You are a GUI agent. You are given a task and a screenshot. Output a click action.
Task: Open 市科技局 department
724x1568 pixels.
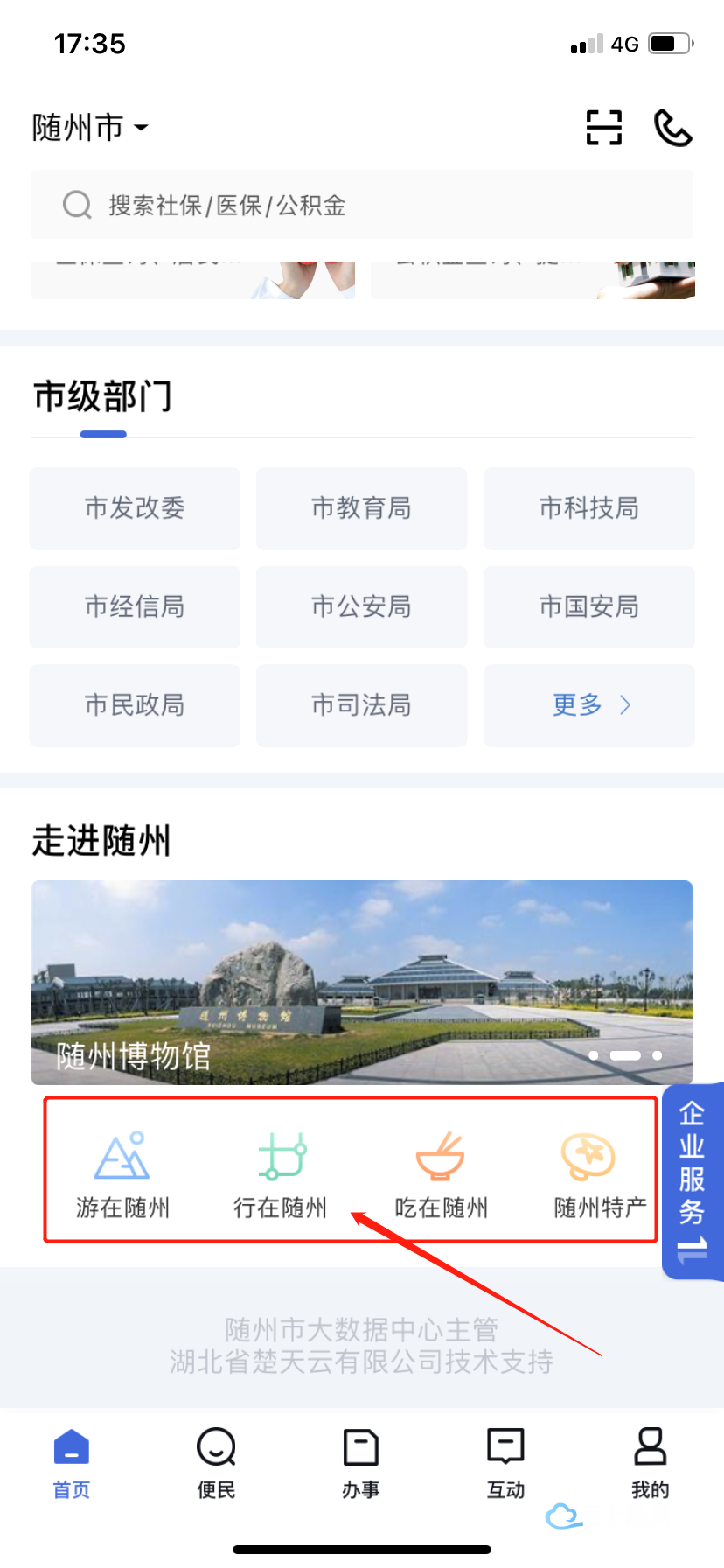(588, 508)
